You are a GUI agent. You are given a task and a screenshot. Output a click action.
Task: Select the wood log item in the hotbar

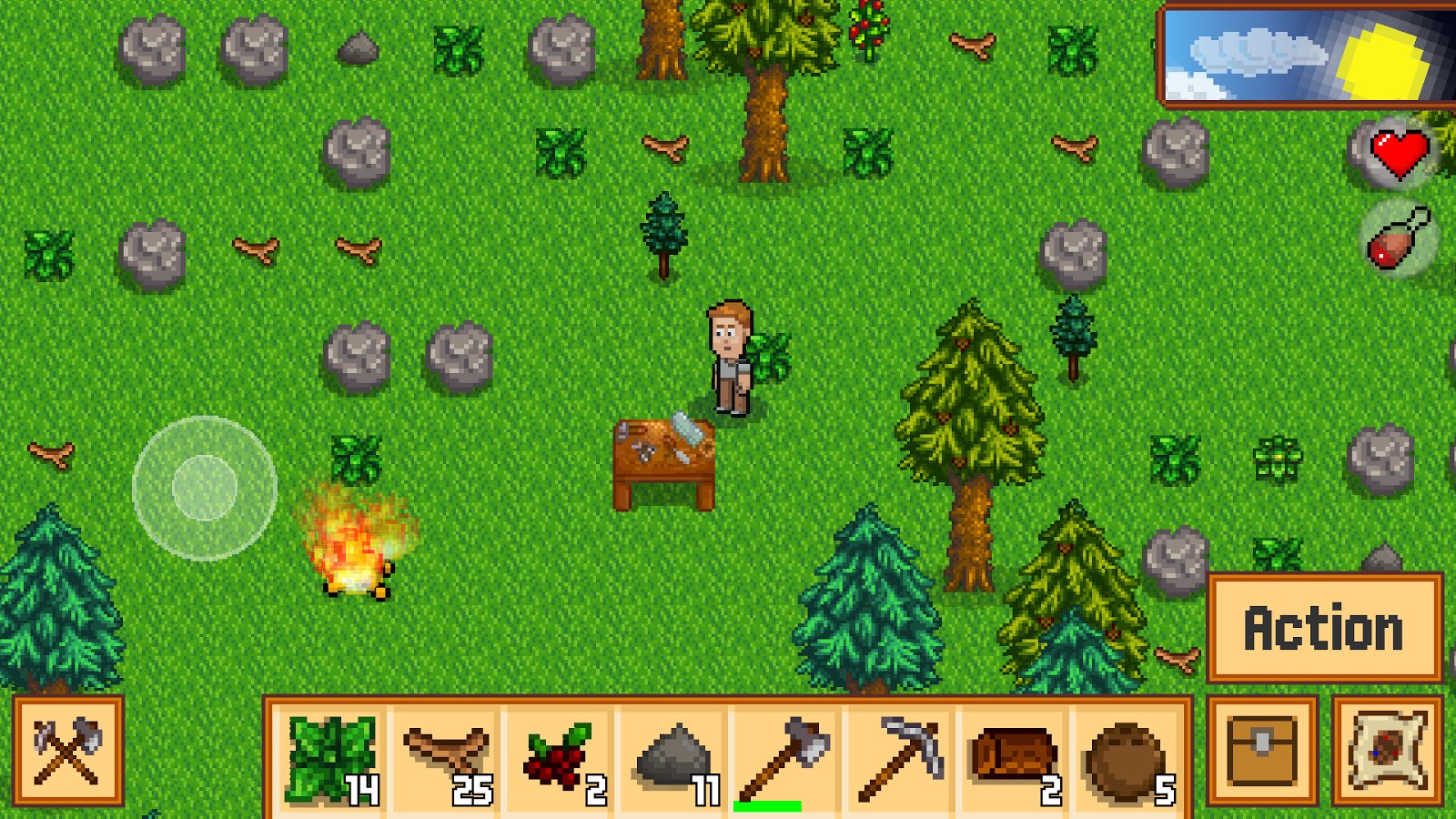[x=1014, y=759]
